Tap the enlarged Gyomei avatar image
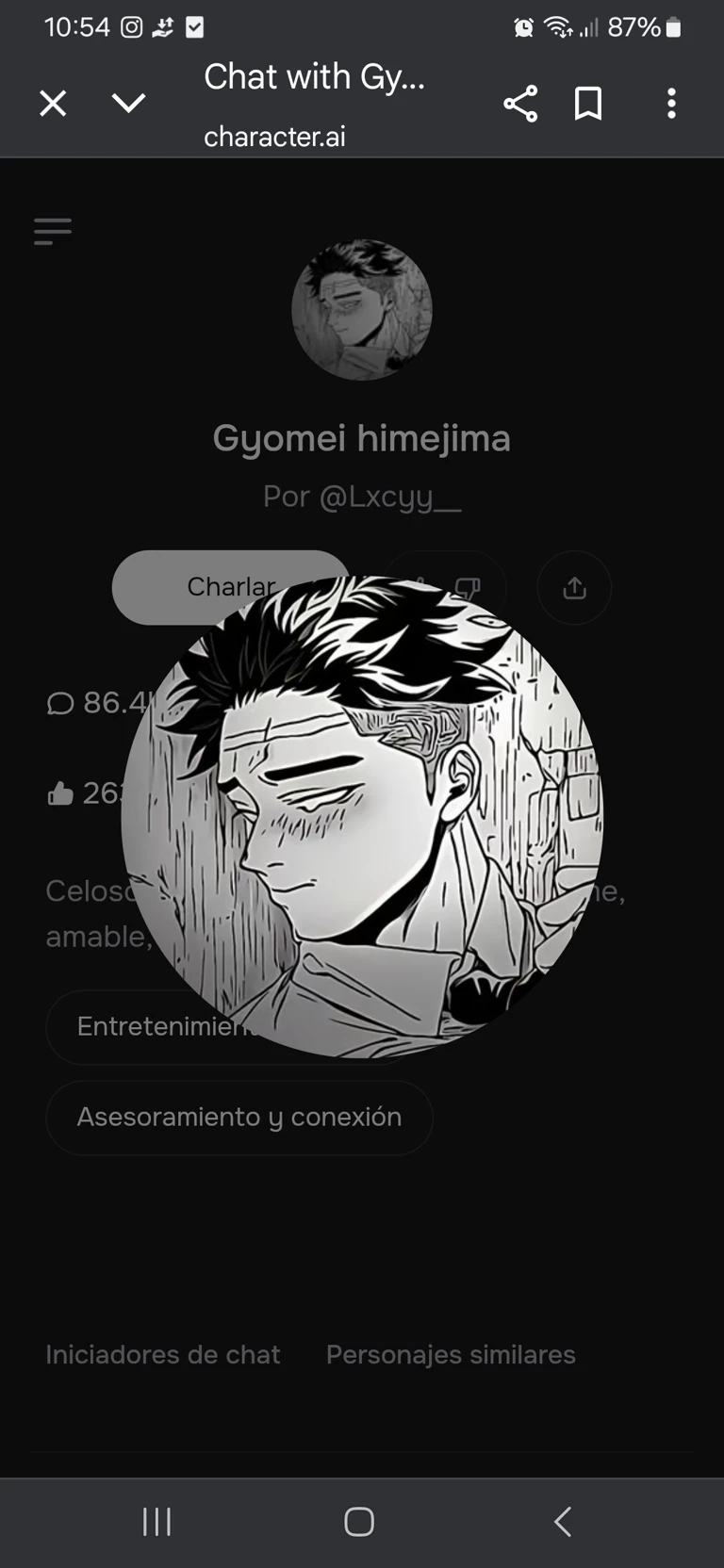724x1568 pixels. [362, 817]
